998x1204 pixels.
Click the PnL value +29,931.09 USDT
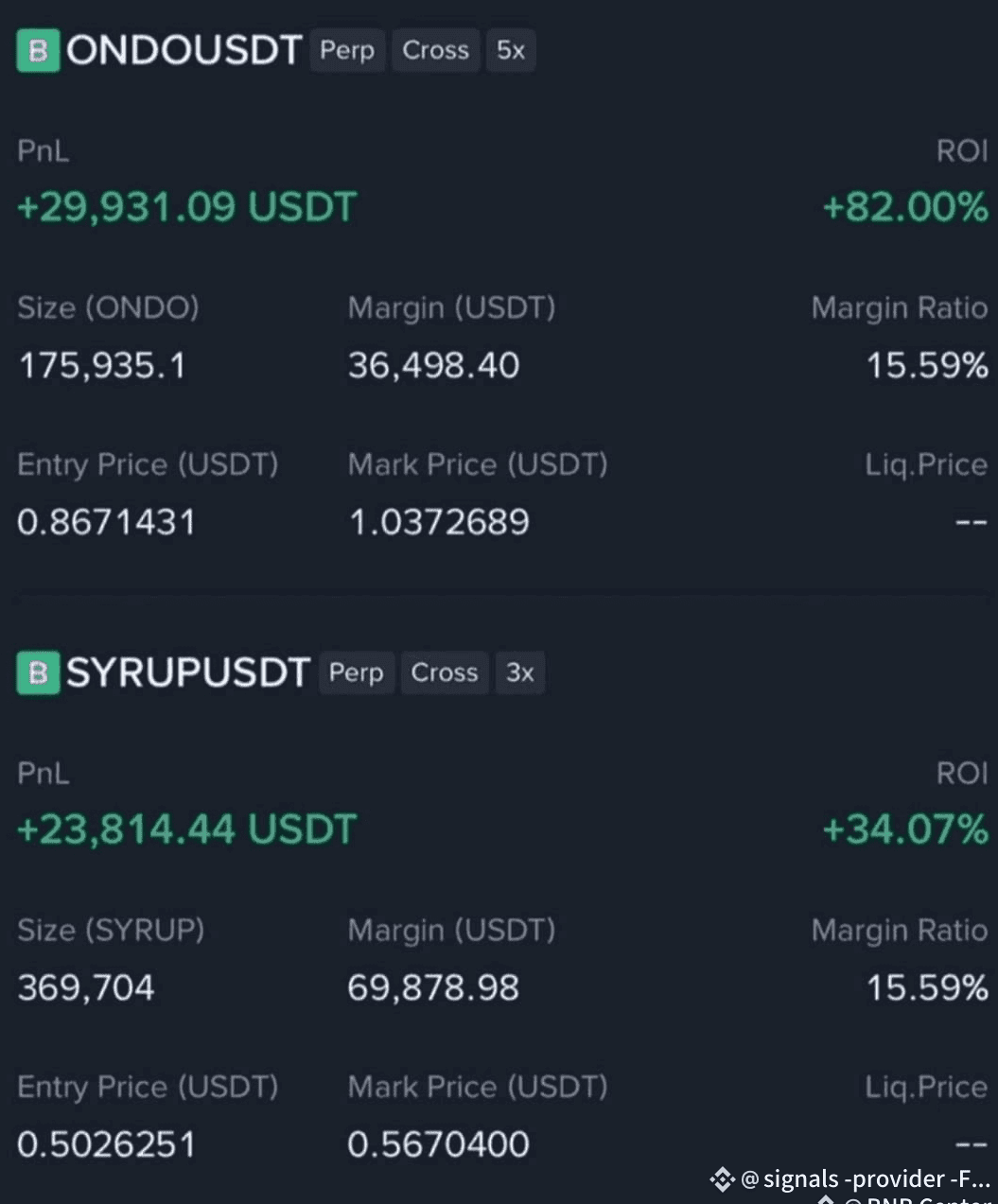pyautogui.click(x=186, y=207)
